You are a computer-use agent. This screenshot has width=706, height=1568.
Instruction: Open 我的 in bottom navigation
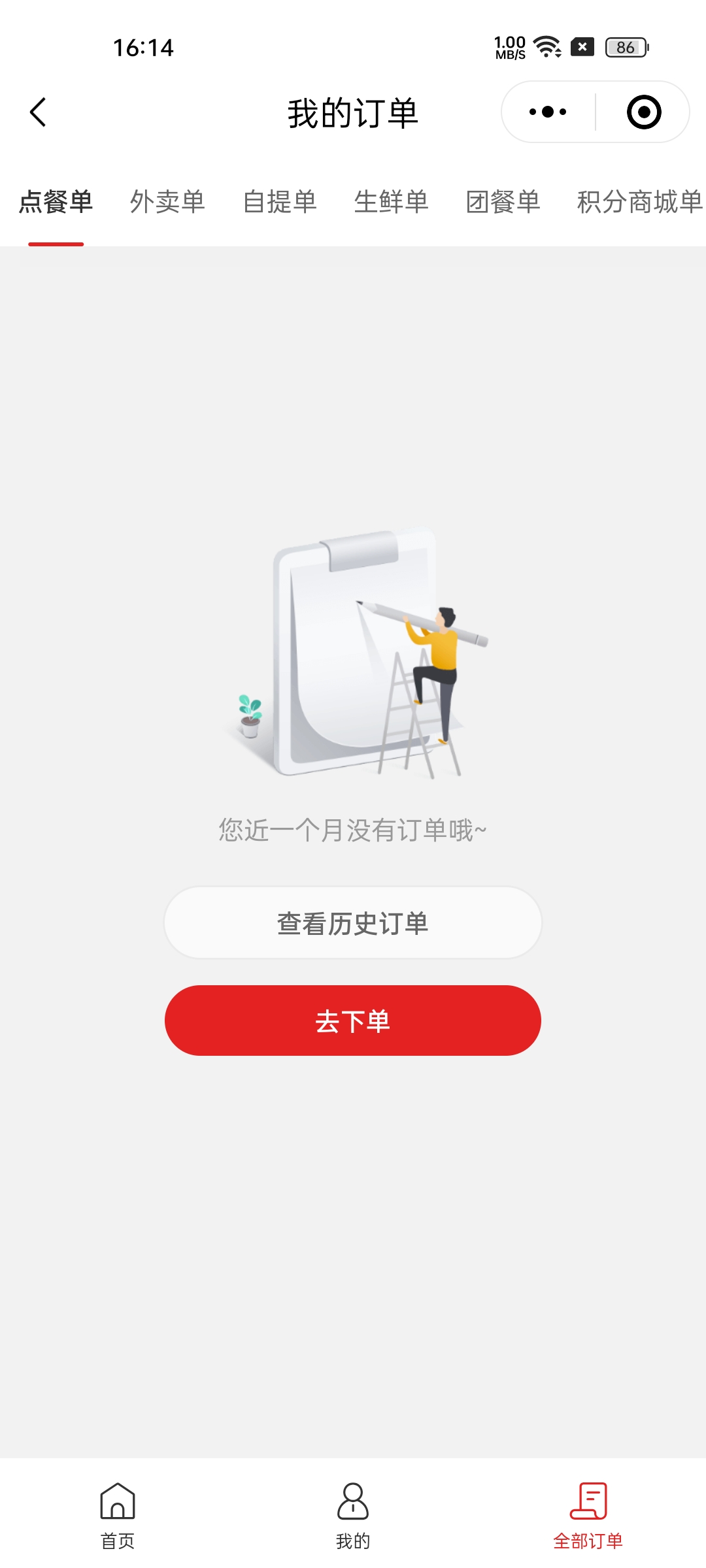tap(353, 1514)
